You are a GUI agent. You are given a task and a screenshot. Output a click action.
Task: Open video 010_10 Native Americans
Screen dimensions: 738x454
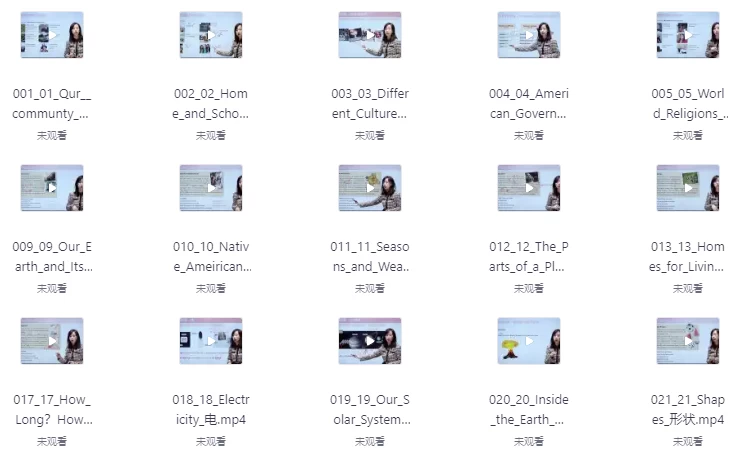211,188
